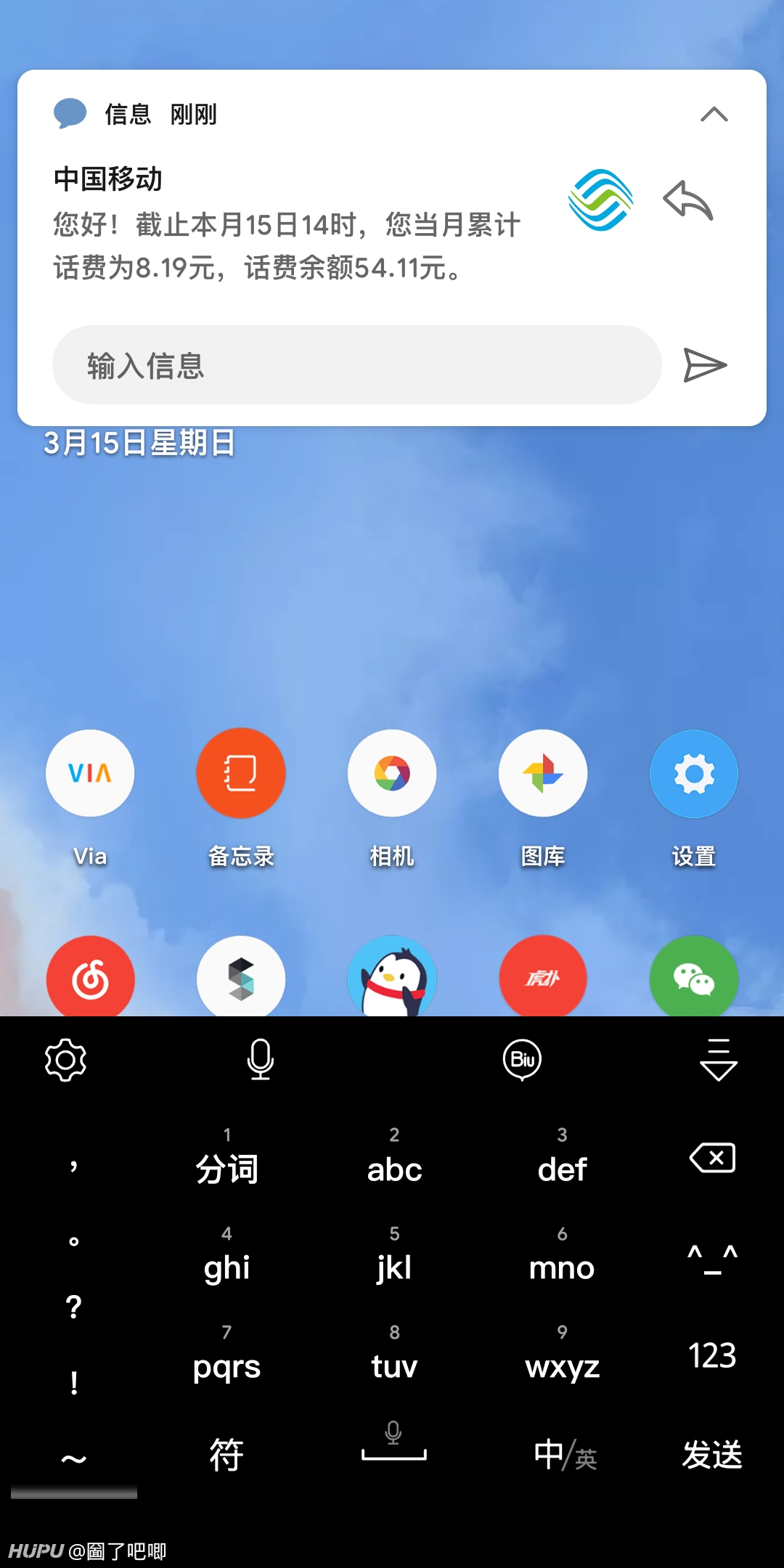Open the ^_^ emoticon panel
784x1568 pixels.
click(713, 1258)
